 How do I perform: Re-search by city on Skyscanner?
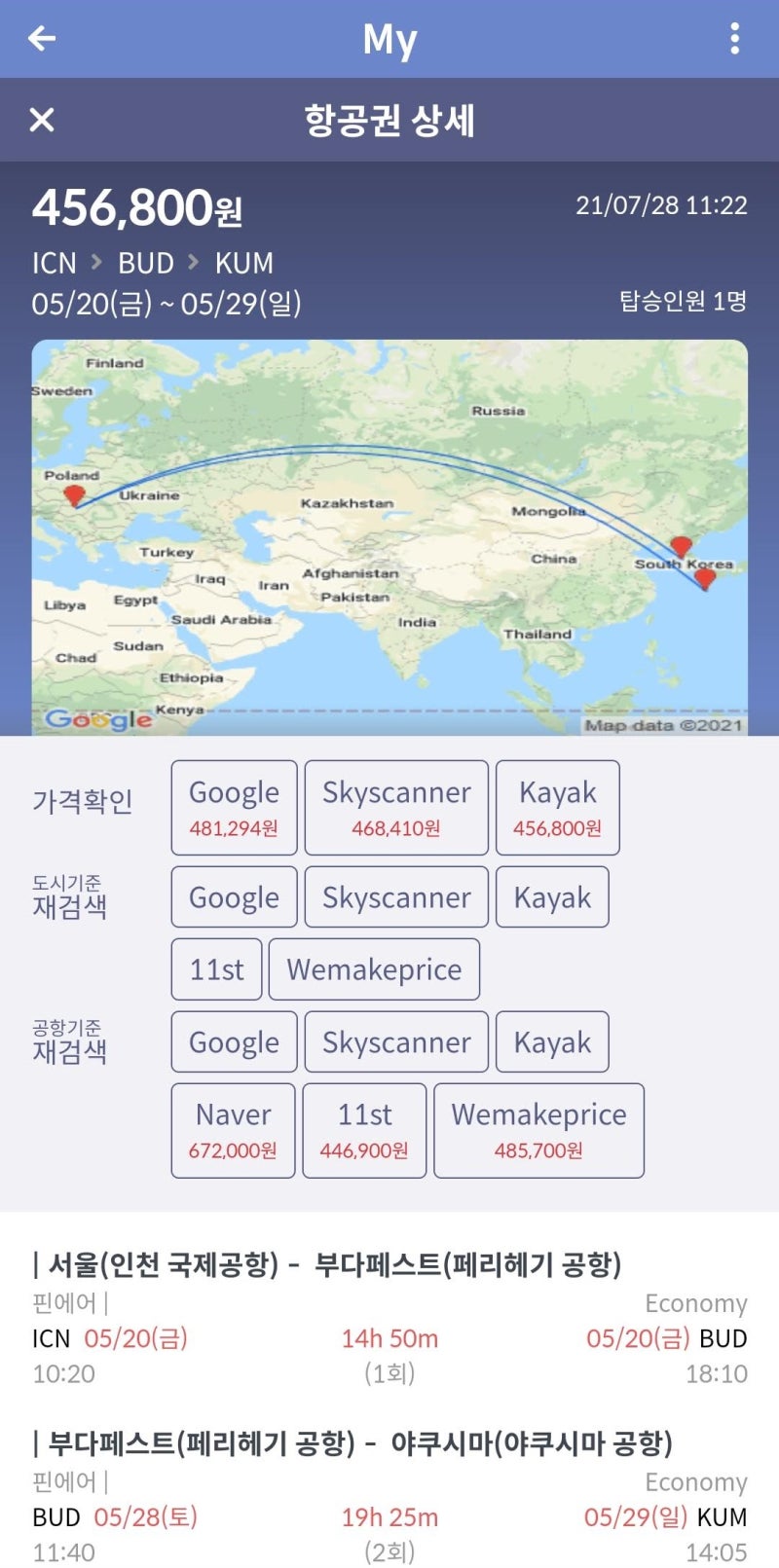coord(396,897)
